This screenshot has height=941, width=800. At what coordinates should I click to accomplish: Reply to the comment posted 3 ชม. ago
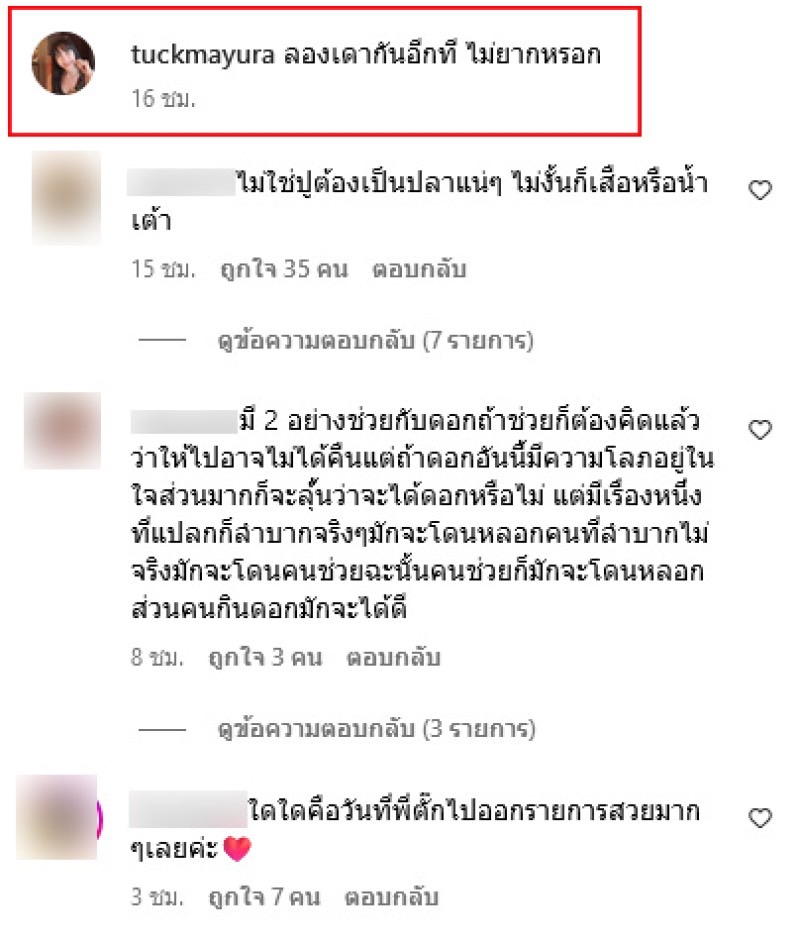(x=391, y=897)
